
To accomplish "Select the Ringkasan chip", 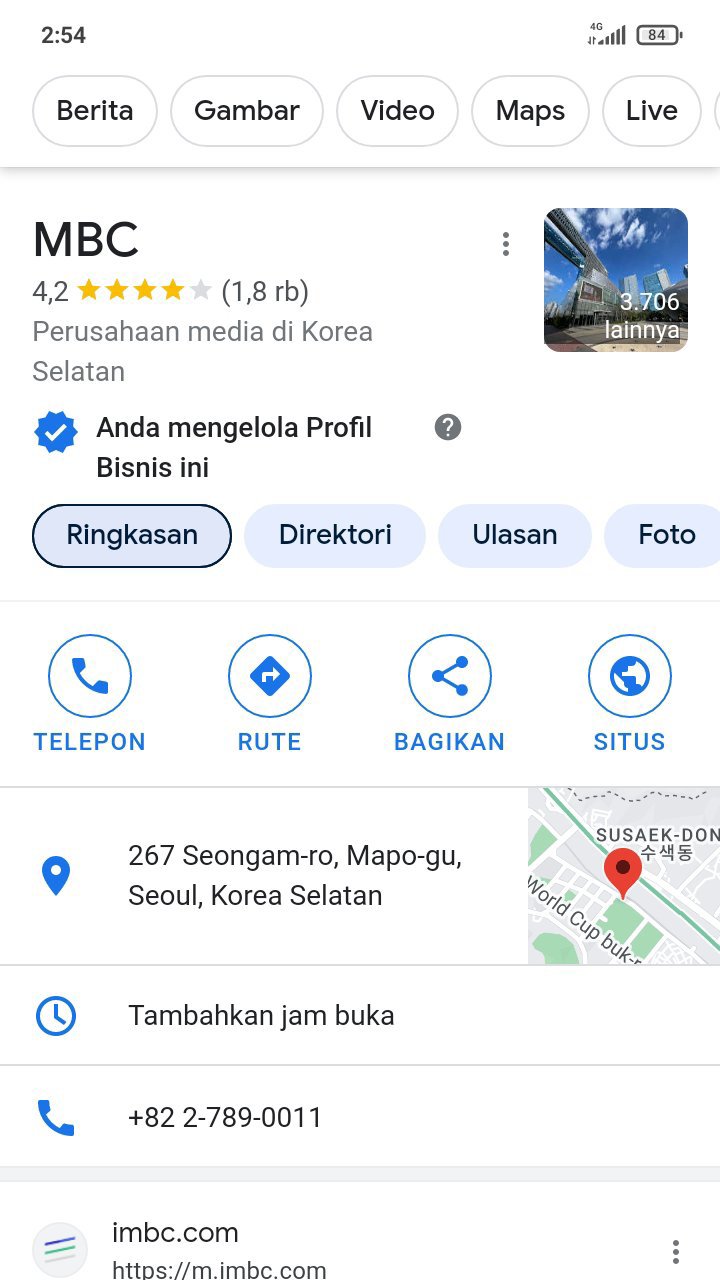I will pyautogui.click(x=132, y=535).
